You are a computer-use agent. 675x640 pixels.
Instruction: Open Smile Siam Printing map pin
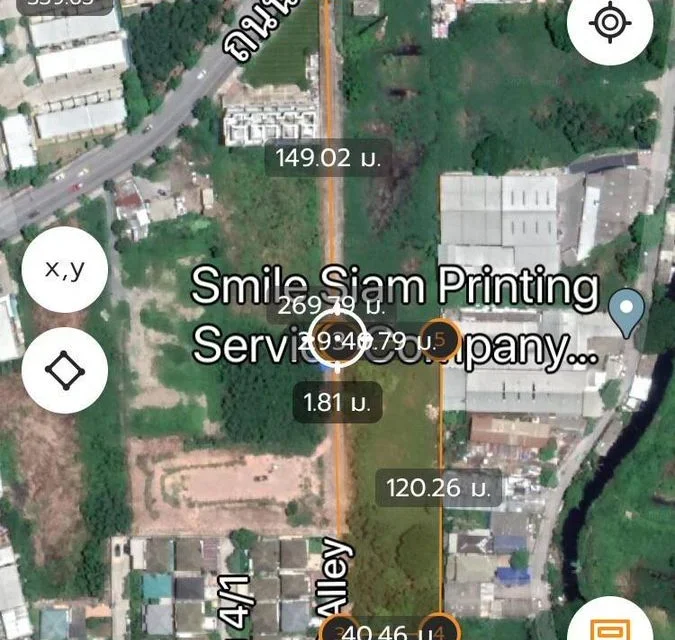pyautogui.click(x=626, y=313)
